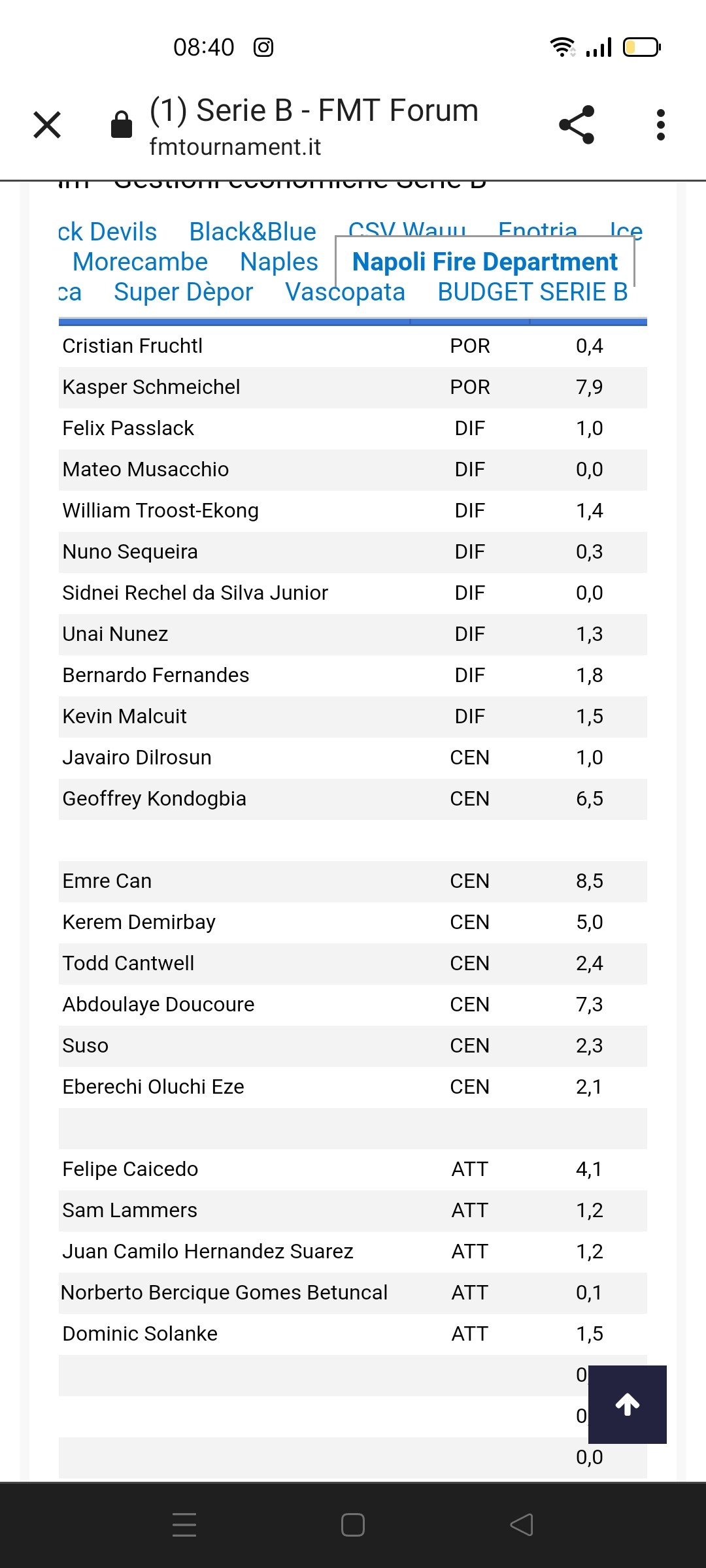The height and width of the screenshot is (1568, 706).
Task: Select the Naples tab
Action: point(279,262)
